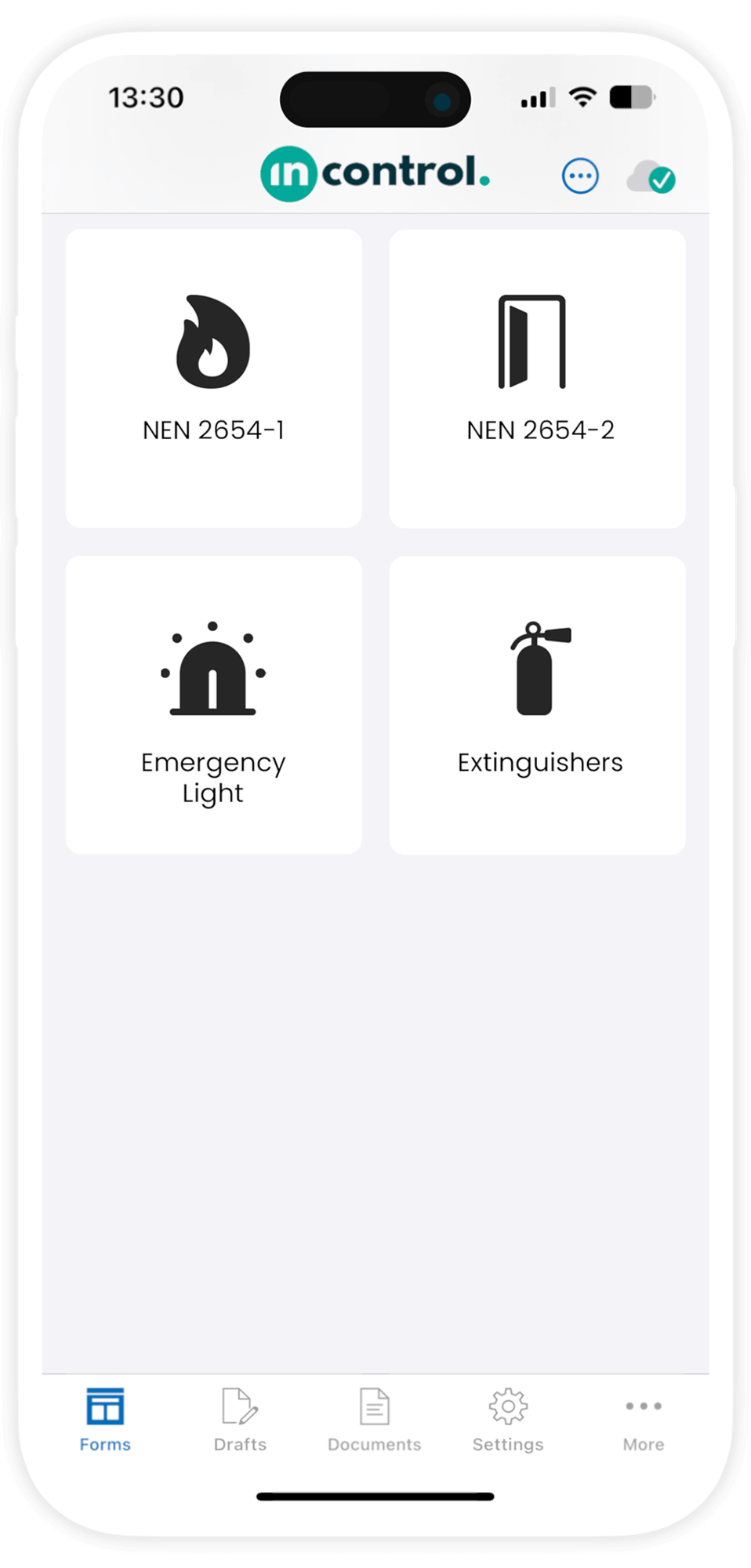751x1568 pixels.
Task: Switch to the Forms tab
Action: 105,1419
